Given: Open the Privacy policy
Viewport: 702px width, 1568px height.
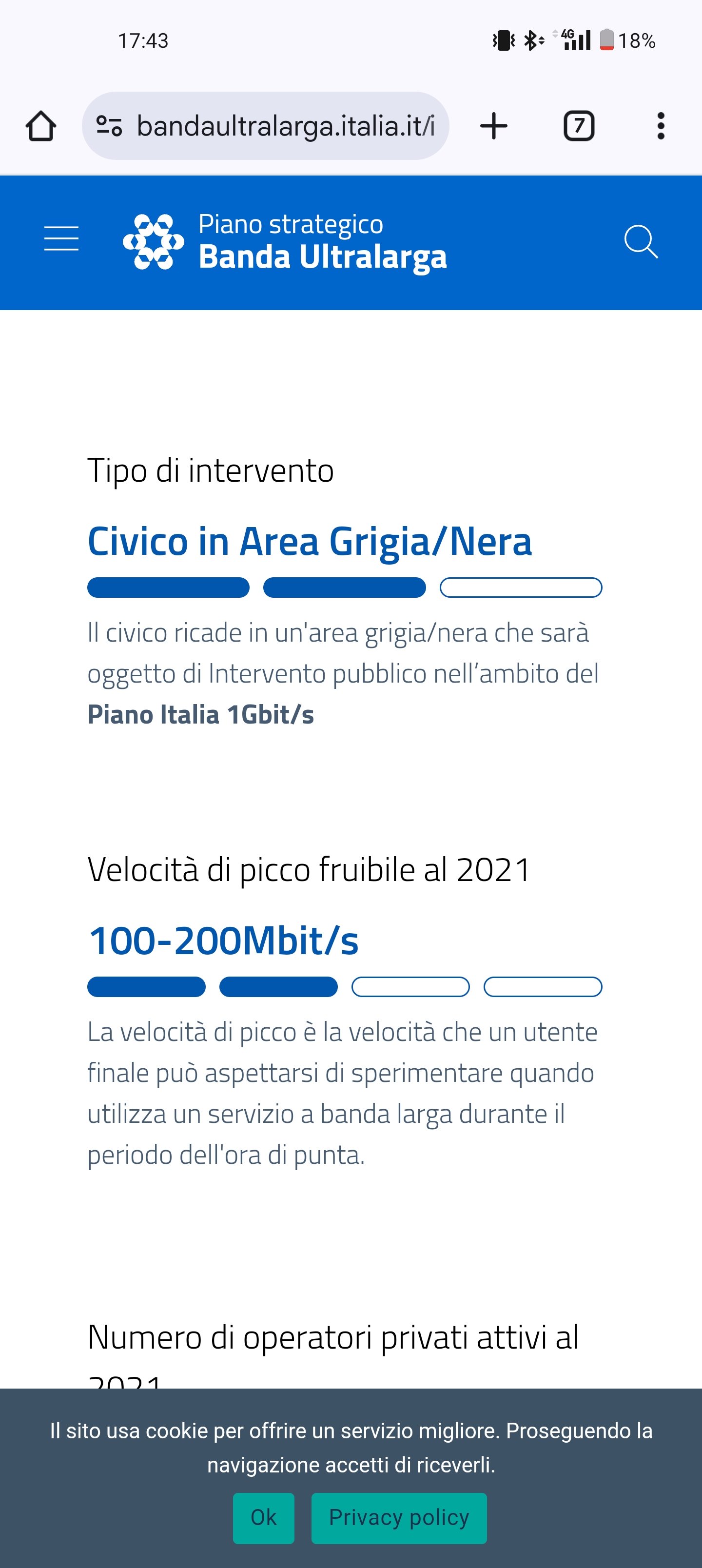Looking at the screenshot, I should (399, 1517).
